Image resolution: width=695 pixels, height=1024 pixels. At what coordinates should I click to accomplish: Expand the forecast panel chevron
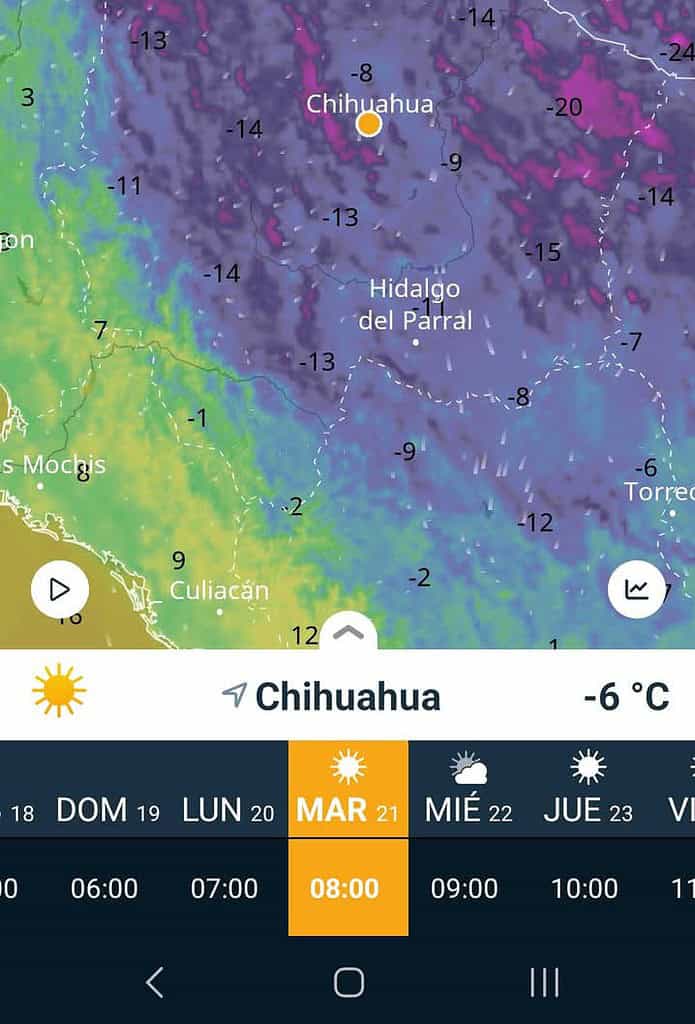click(x=348, y=632)
